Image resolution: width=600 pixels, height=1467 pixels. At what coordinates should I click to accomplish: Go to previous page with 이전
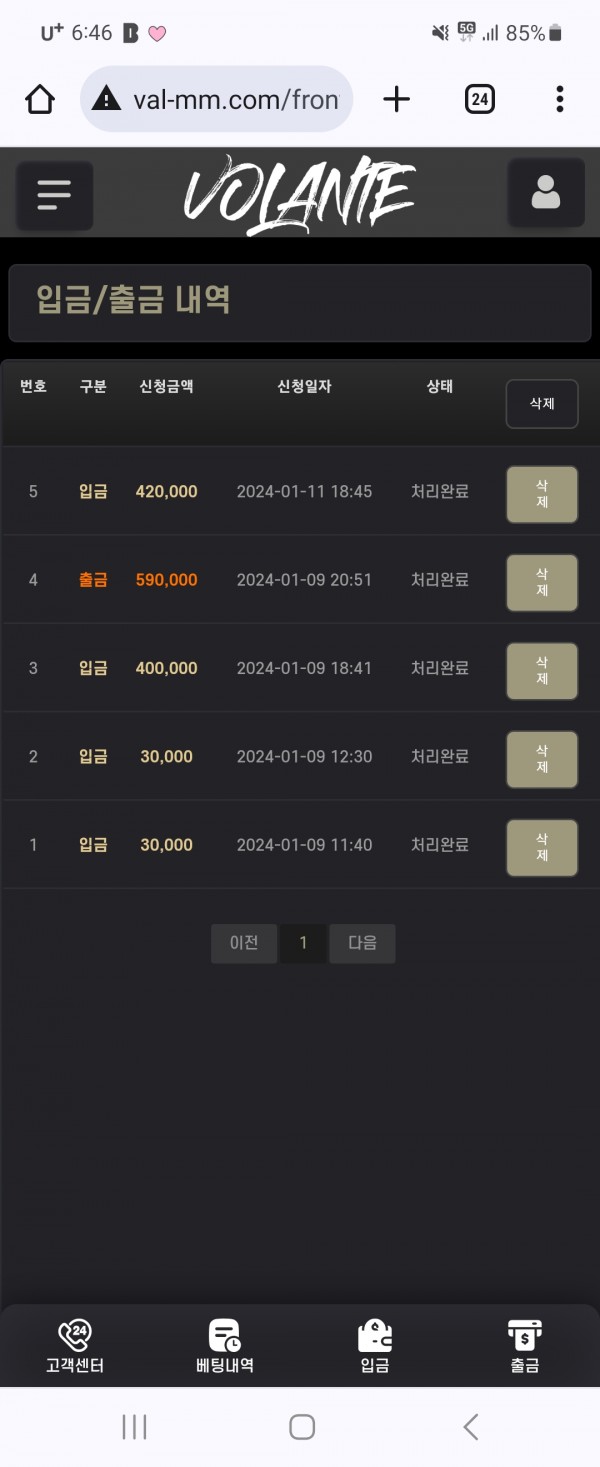coord(244,943)
